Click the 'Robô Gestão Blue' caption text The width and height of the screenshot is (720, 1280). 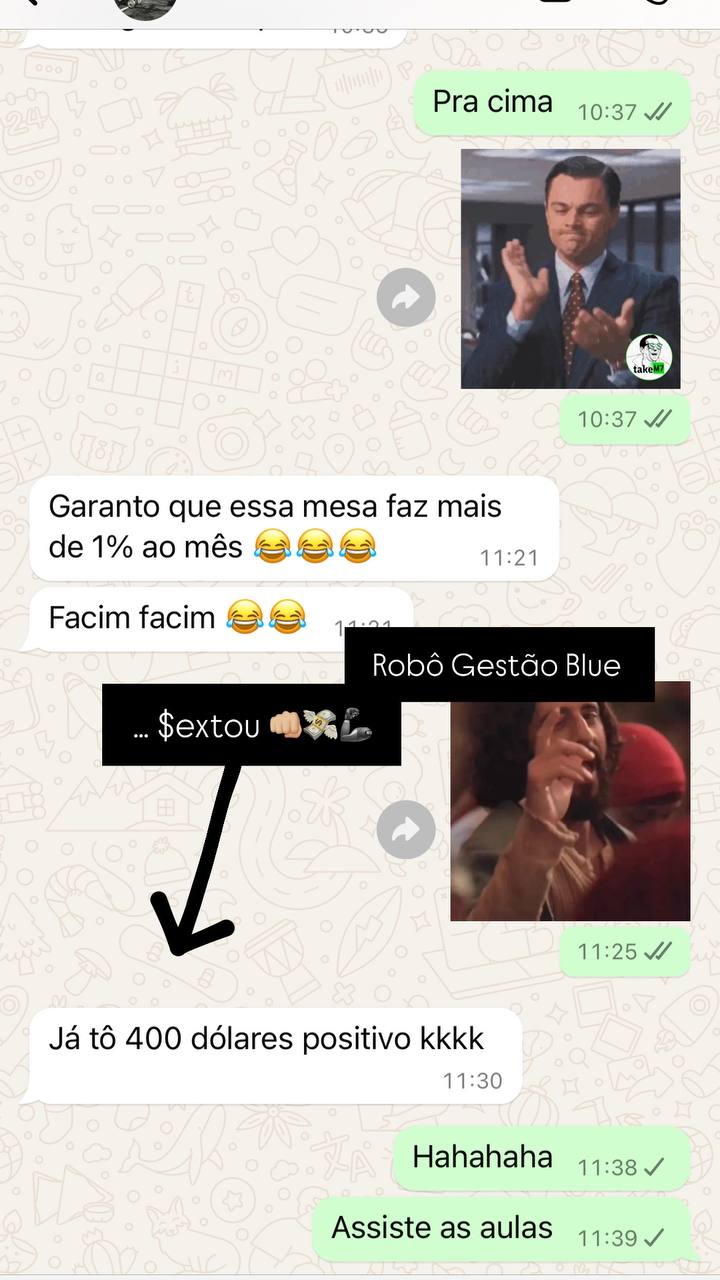[497, 664]
